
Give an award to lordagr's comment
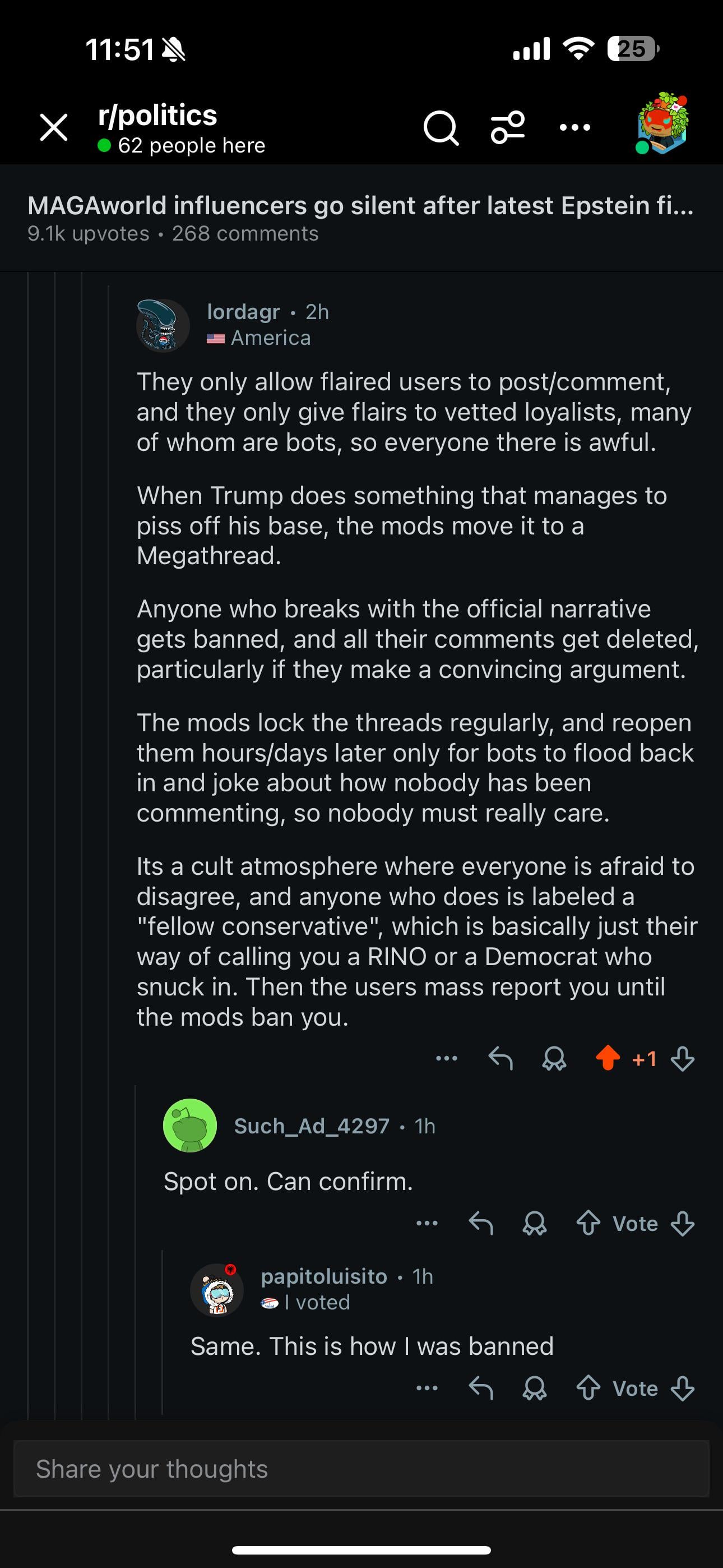(x=554, y=1059)
